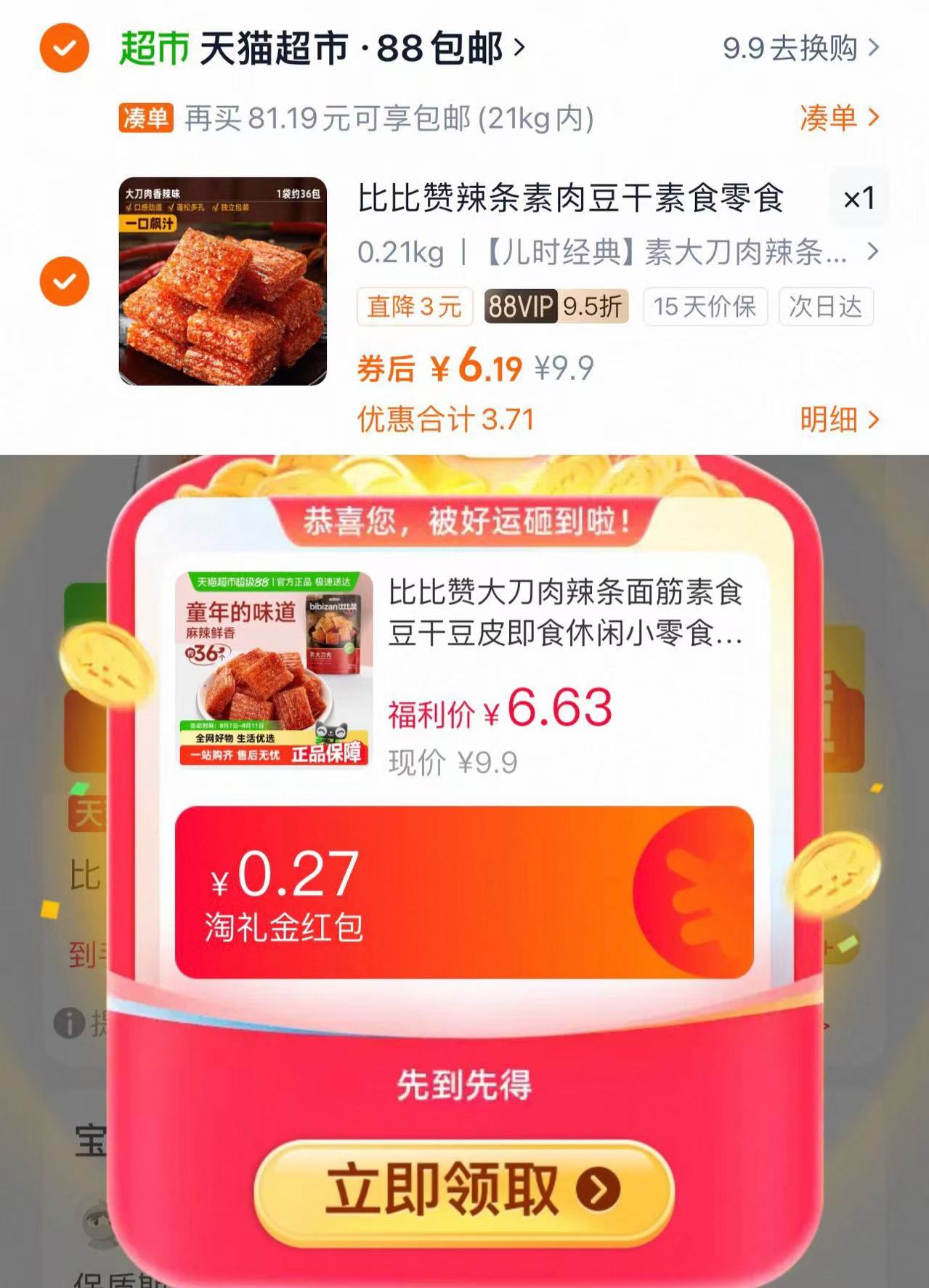
Task: Uncheck the 天猫超市 store checkbox
Action: click(65, 46)
